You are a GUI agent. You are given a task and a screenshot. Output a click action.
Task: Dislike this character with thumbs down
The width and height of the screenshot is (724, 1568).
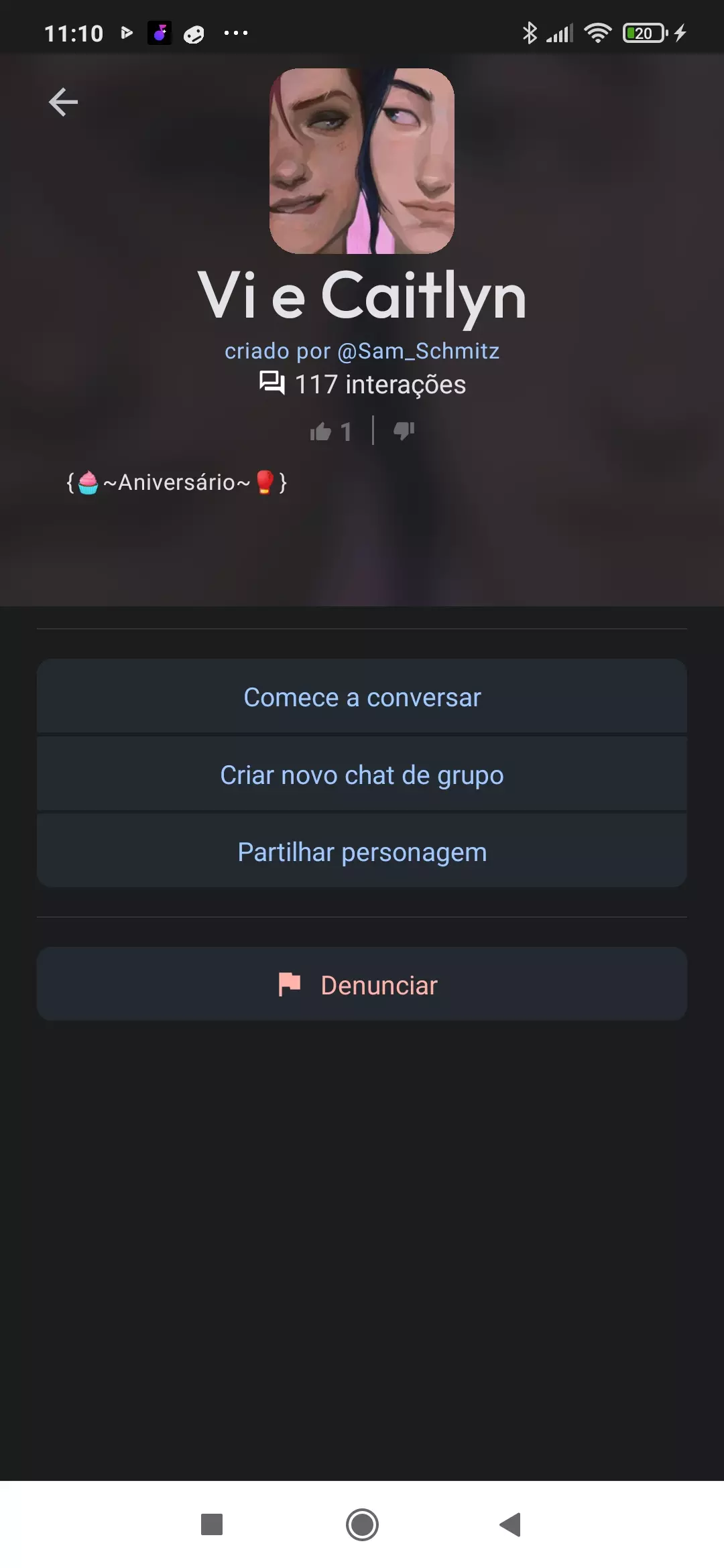pos(404,431)
